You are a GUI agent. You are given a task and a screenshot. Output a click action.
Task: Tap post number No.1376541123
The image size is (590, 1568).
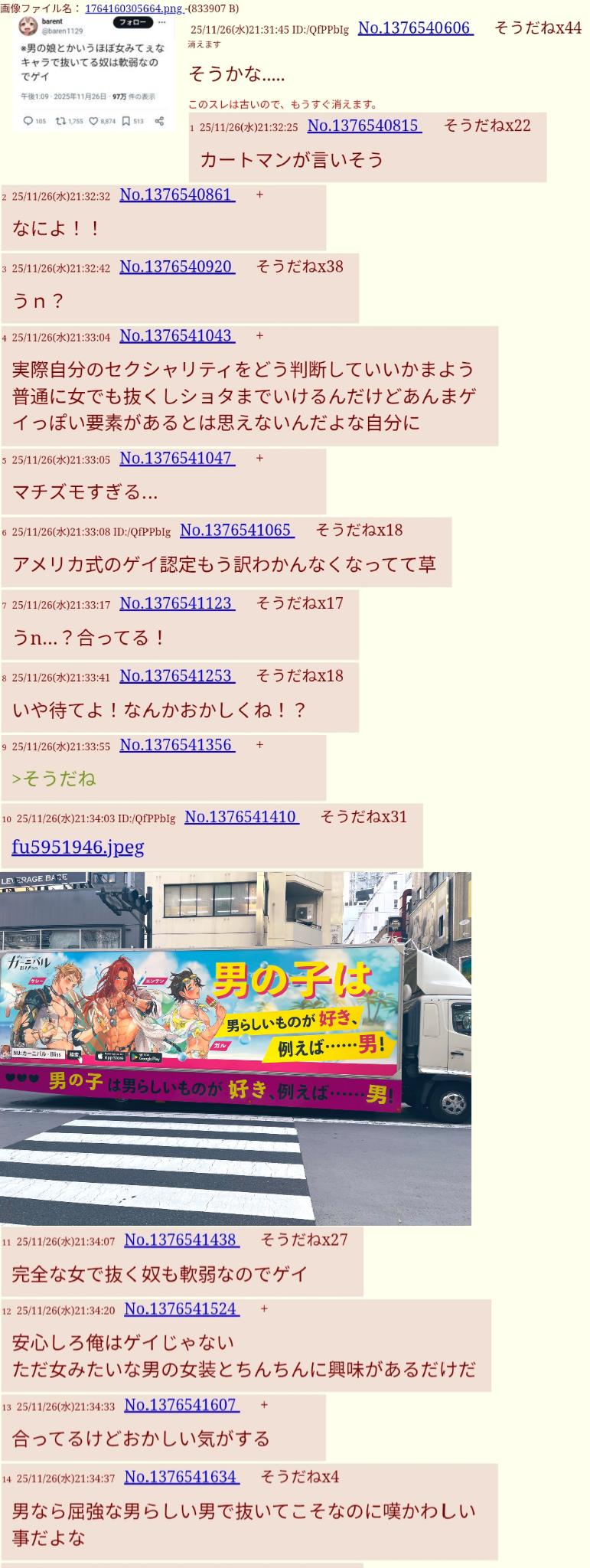click(x=177, y=603)
